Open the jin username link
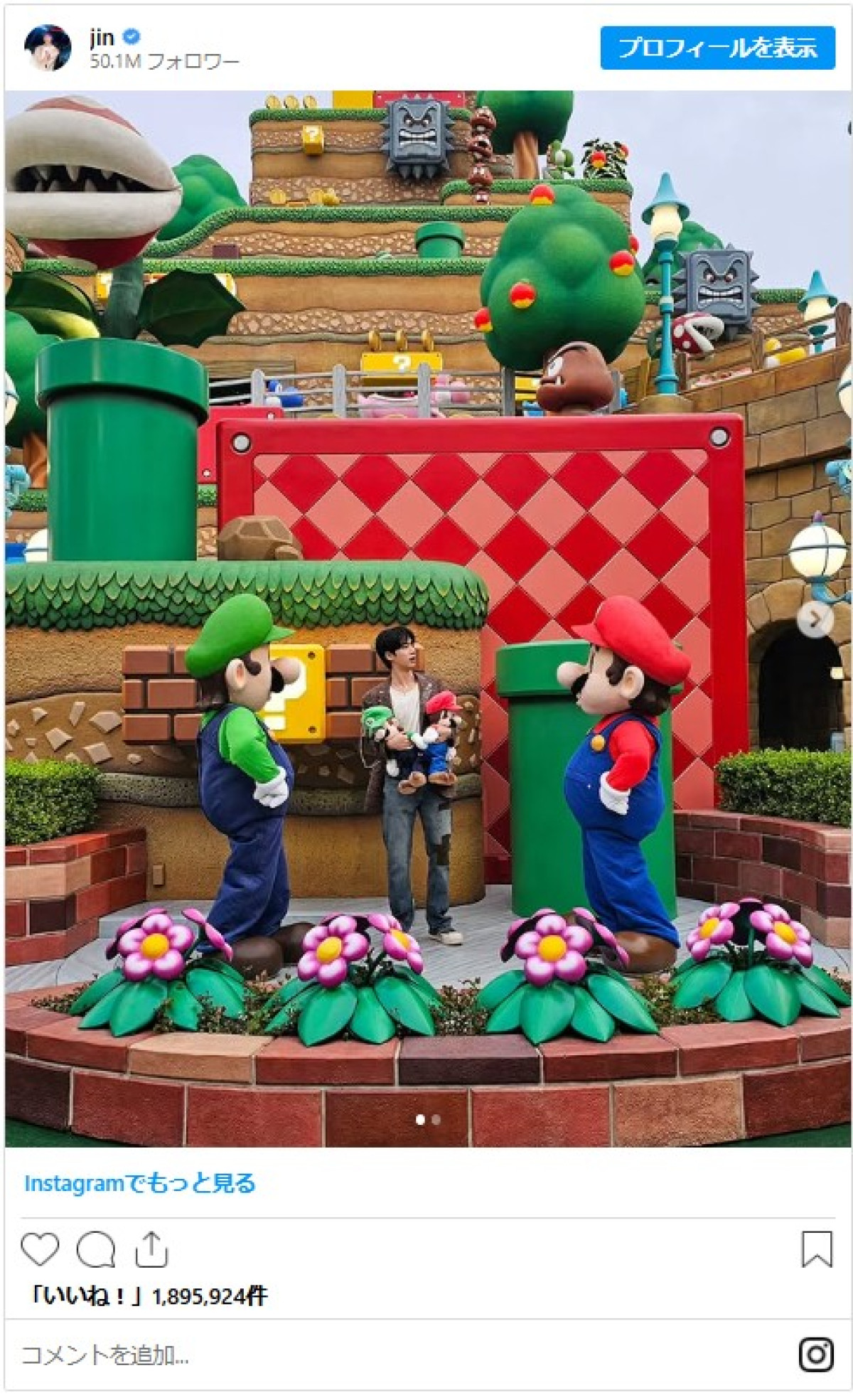Screen dimensions: 853x1400 point(102,37)
